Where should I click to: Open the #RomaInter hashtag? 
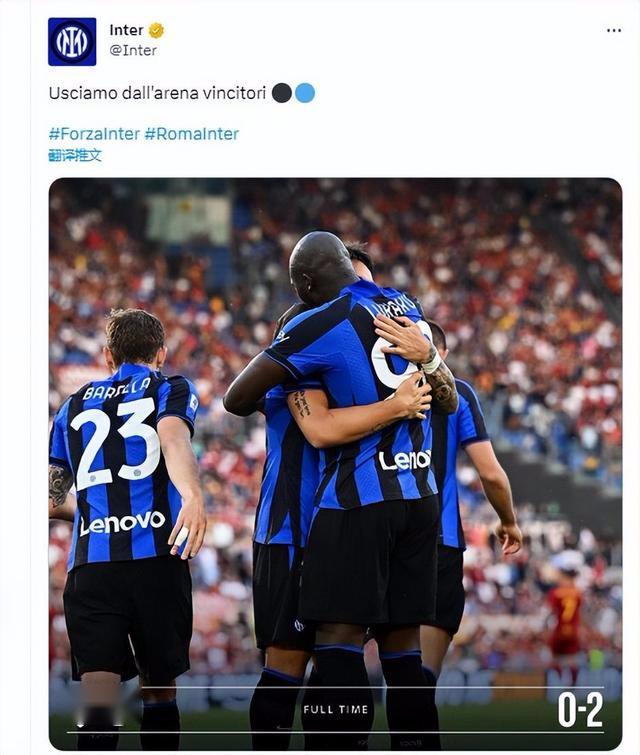click(191, 133)
